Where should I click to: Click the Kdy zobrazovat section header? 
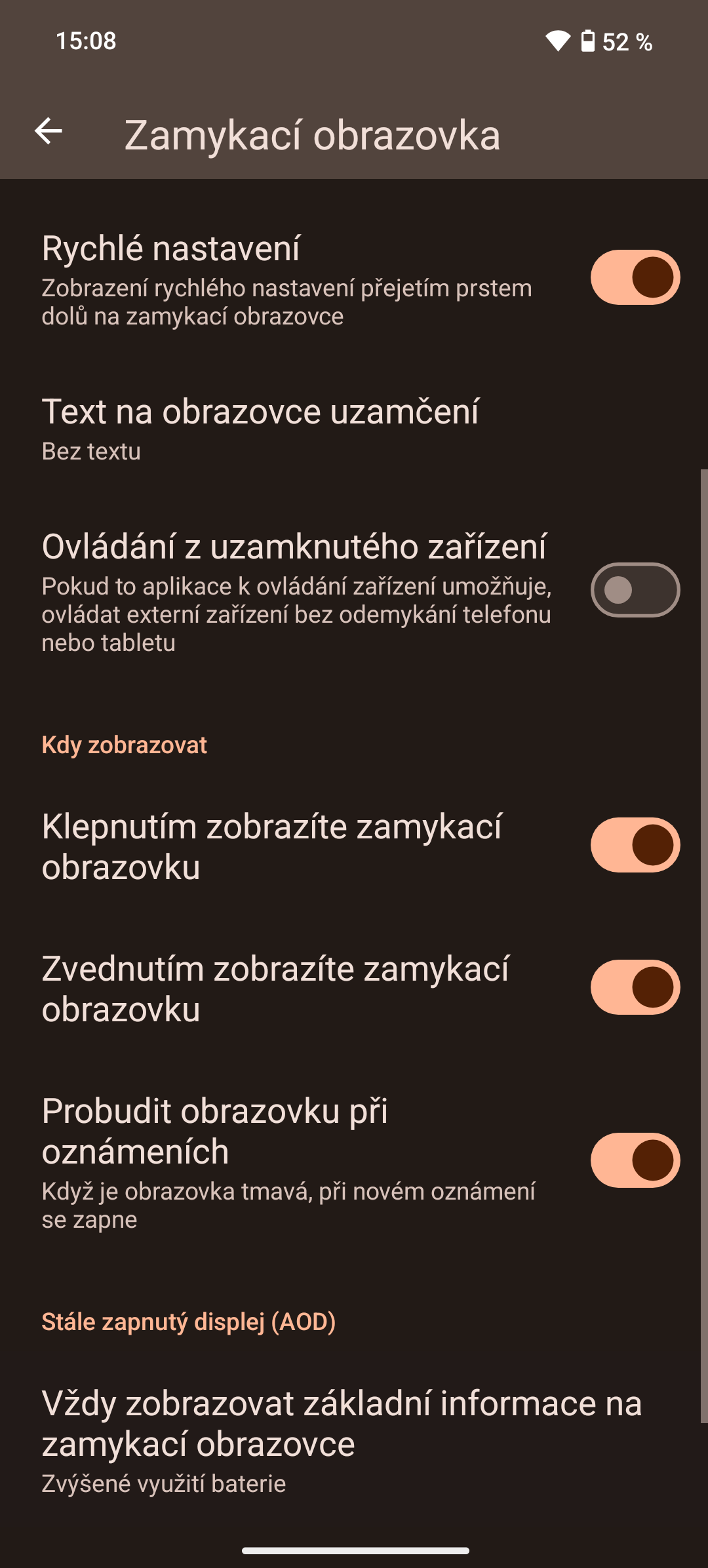point(124,745)
